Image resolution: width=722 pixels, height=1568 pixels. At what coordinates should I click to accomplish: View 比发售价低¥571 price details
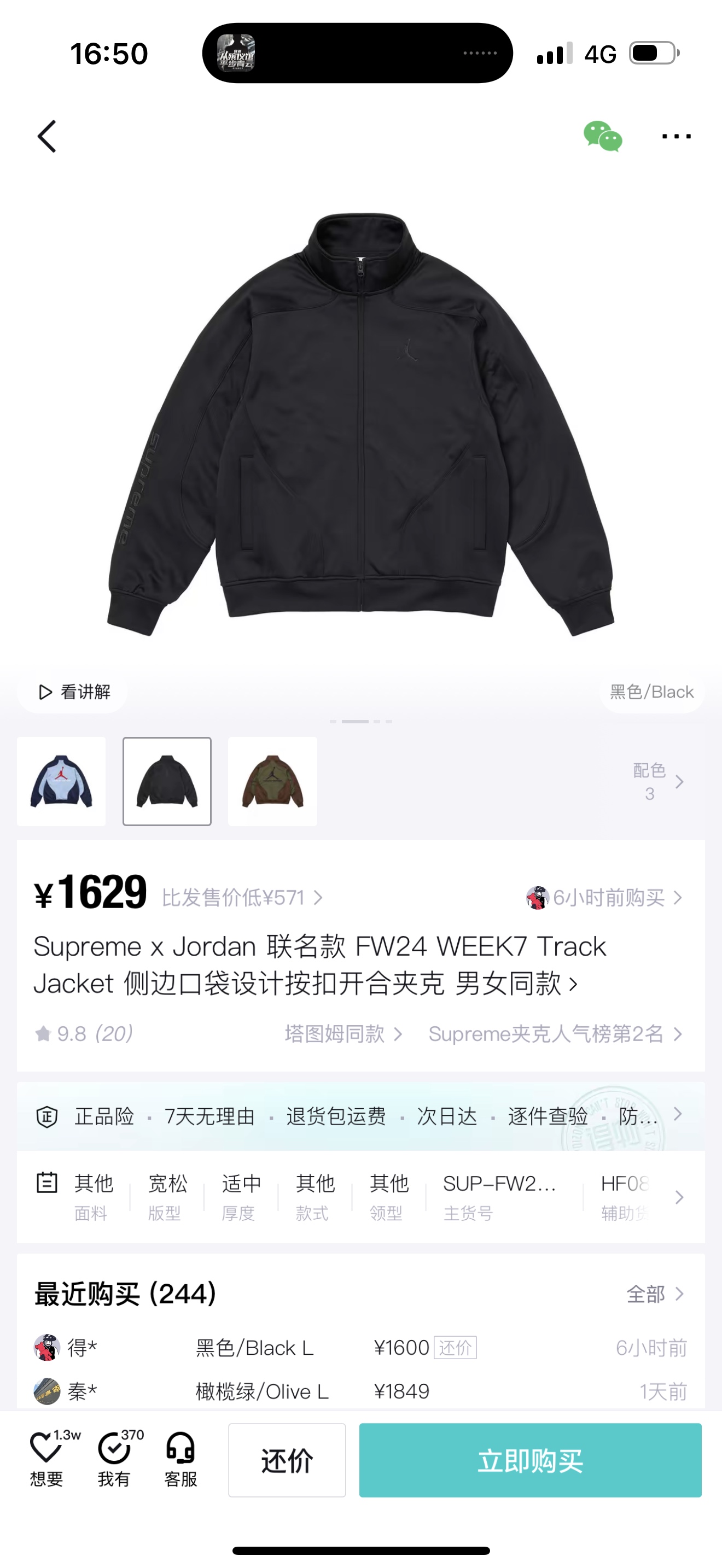tap(242, 898)
